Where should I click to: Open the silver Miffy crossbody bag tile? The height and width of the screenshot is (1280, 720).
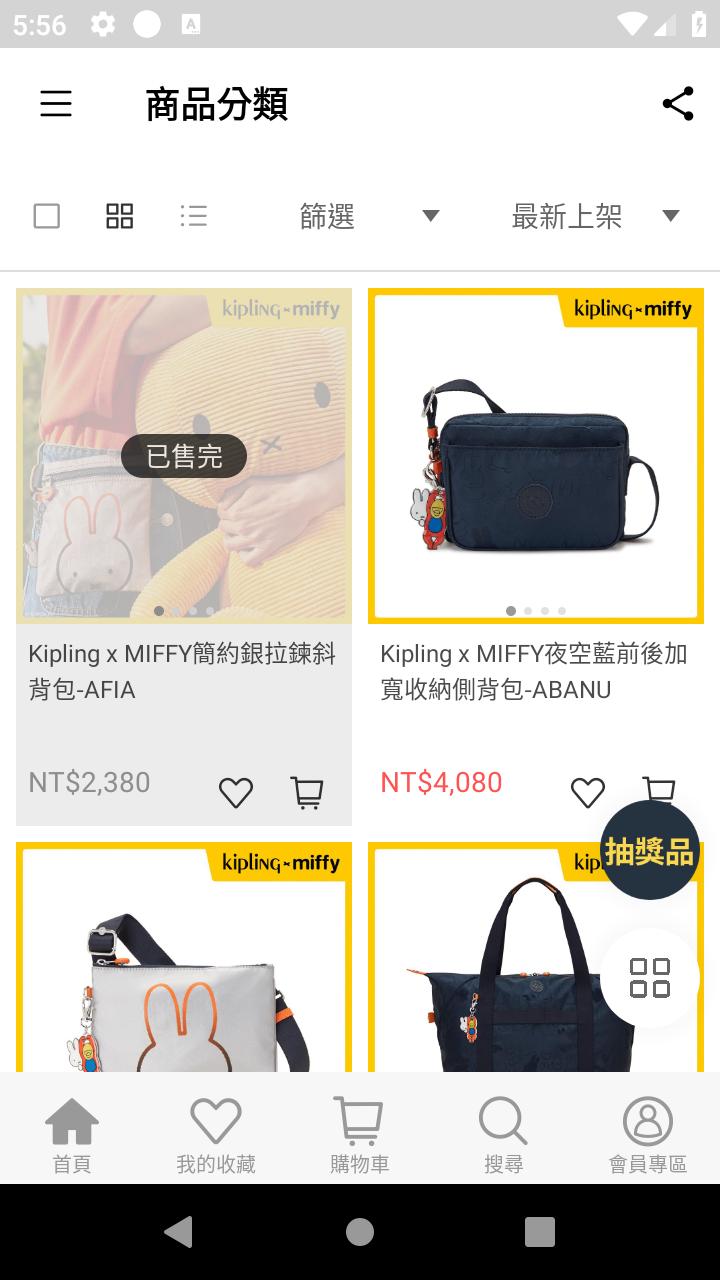point(184,960)
